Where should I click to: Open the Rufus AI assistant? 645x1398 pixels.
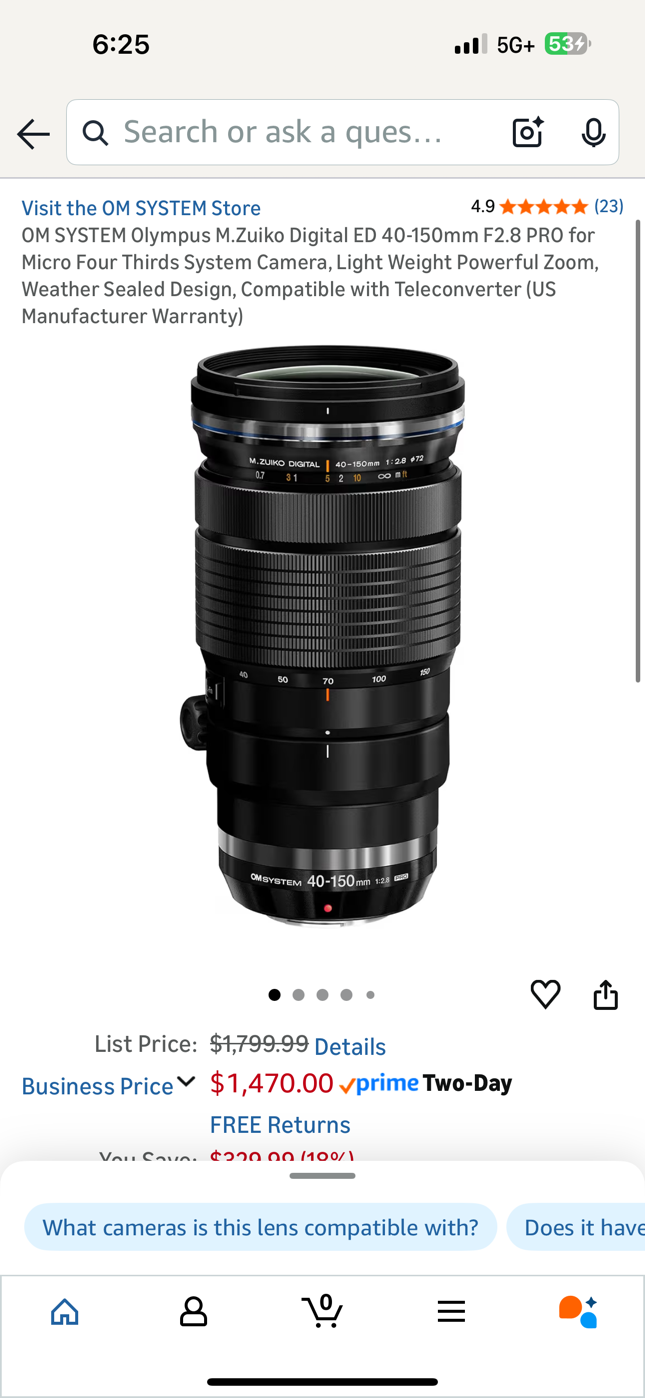[x=578, y=1311]
